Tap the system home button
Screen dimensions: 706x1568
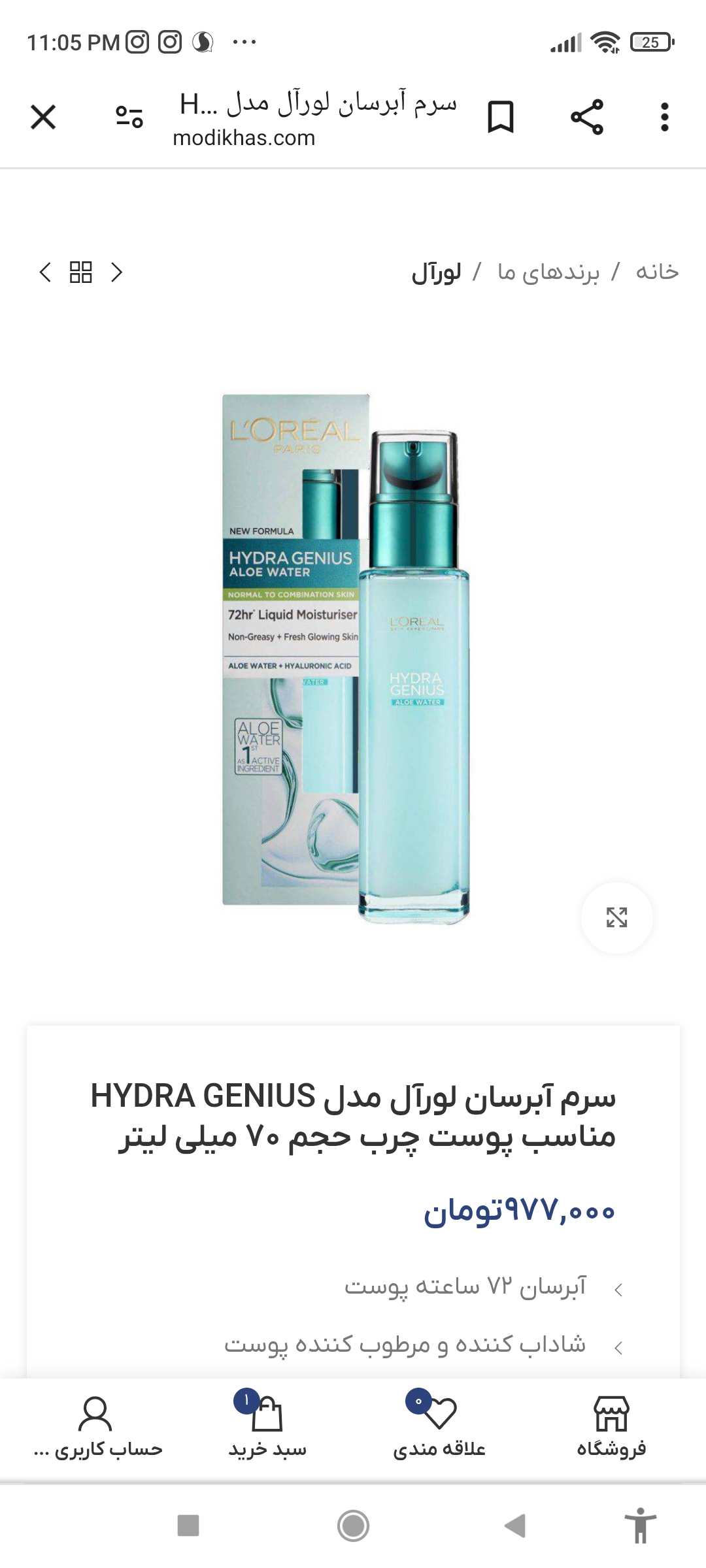click(353, 1526)
